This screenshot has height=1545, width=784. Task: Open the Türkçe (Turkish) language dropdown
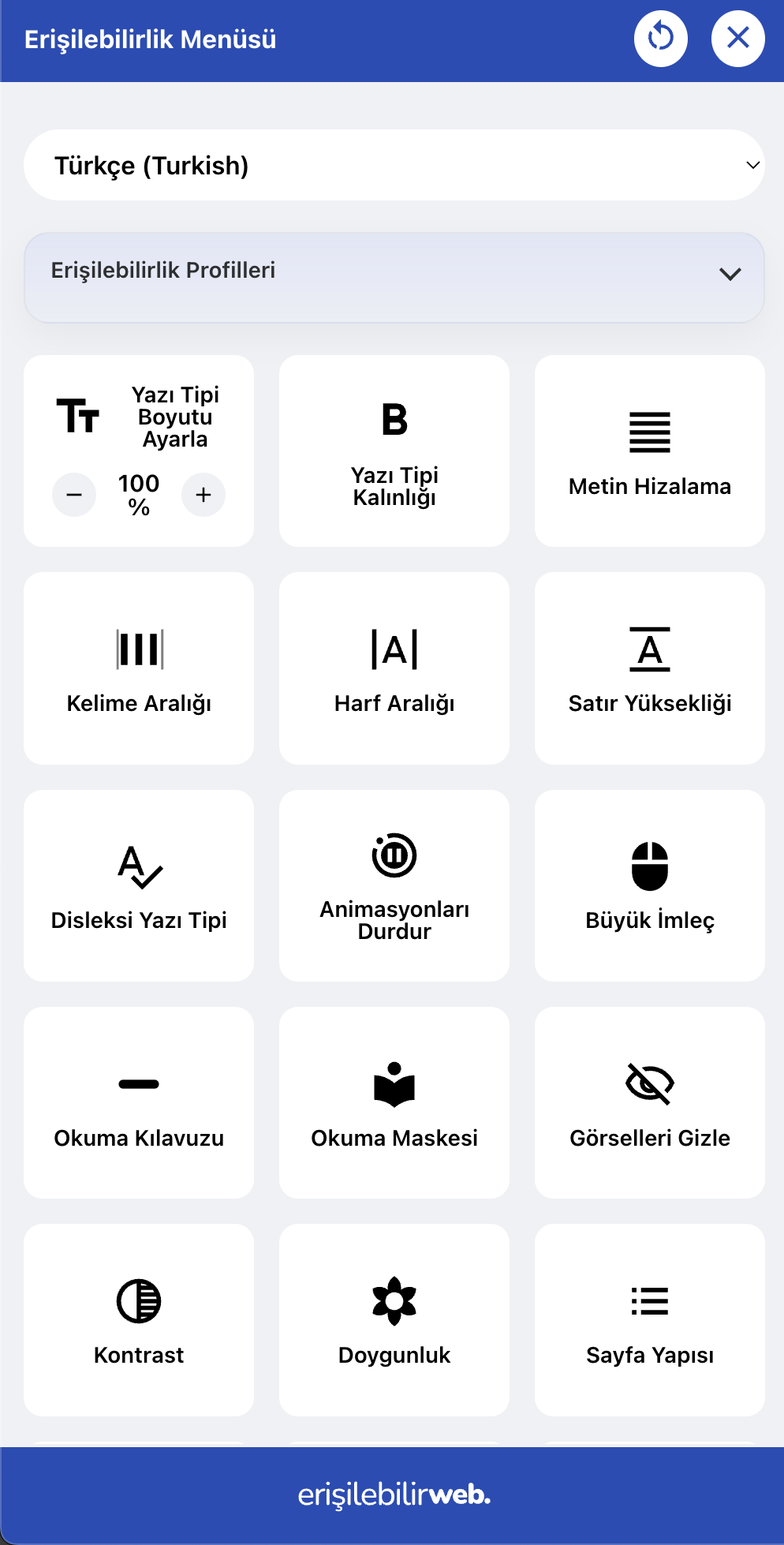click(394, 165)
